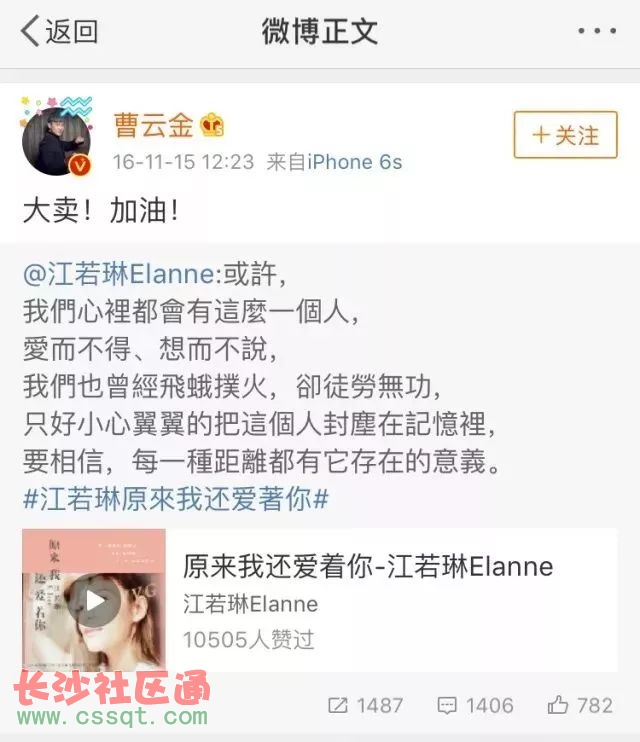This screenshot has width=640, height=742.
Task: Go back using the 返回 button
Action: (60, 31)
